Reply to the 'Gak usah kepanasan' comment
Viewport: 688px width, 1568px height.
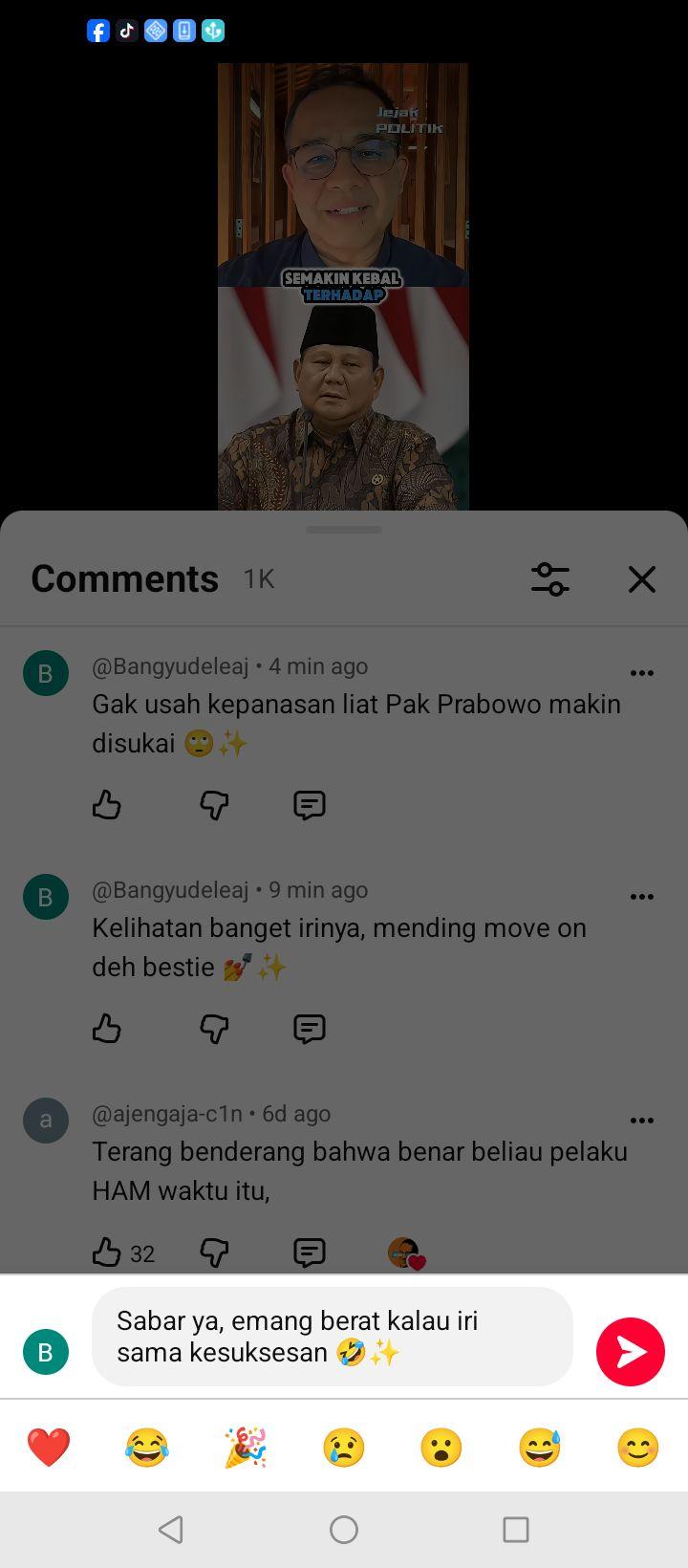(310, 805)
